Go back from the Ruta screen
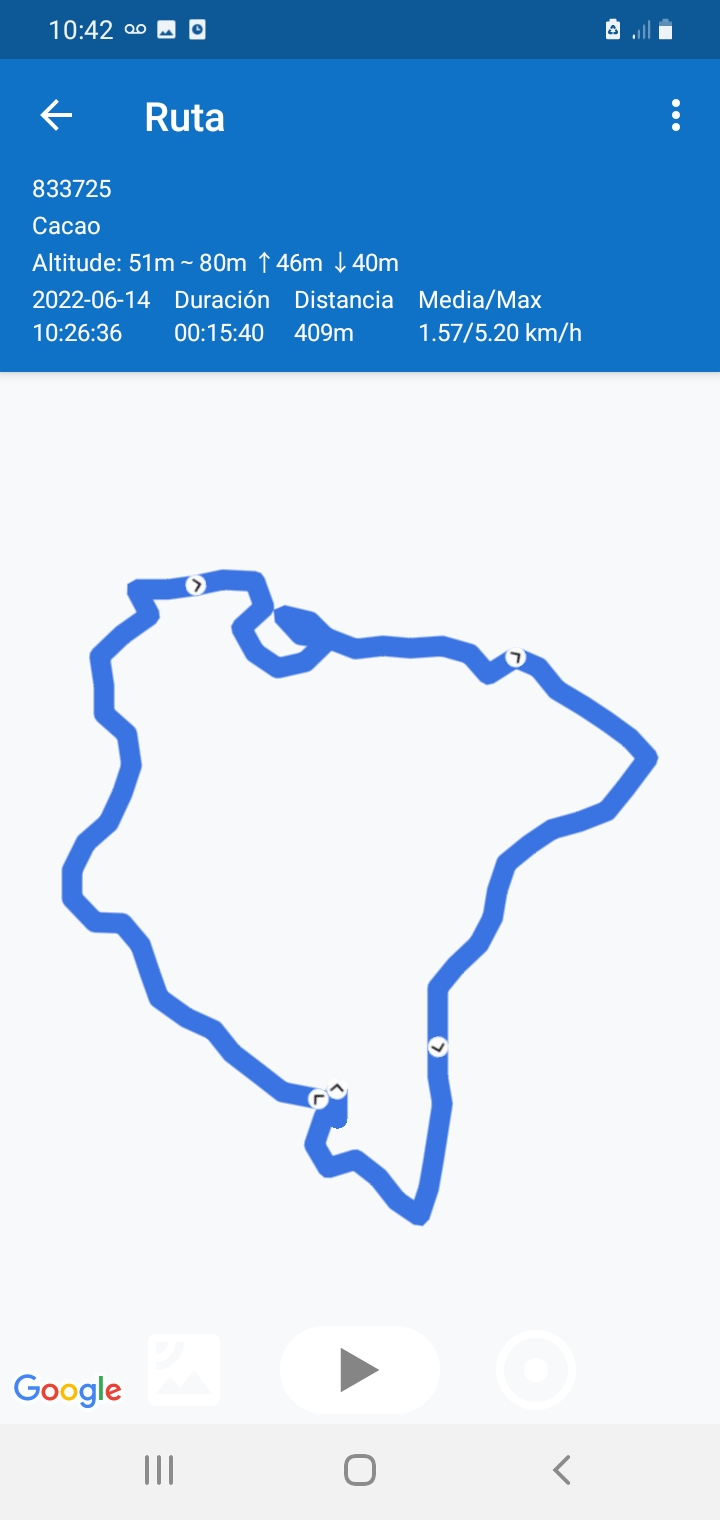 [x=56, y=116]
